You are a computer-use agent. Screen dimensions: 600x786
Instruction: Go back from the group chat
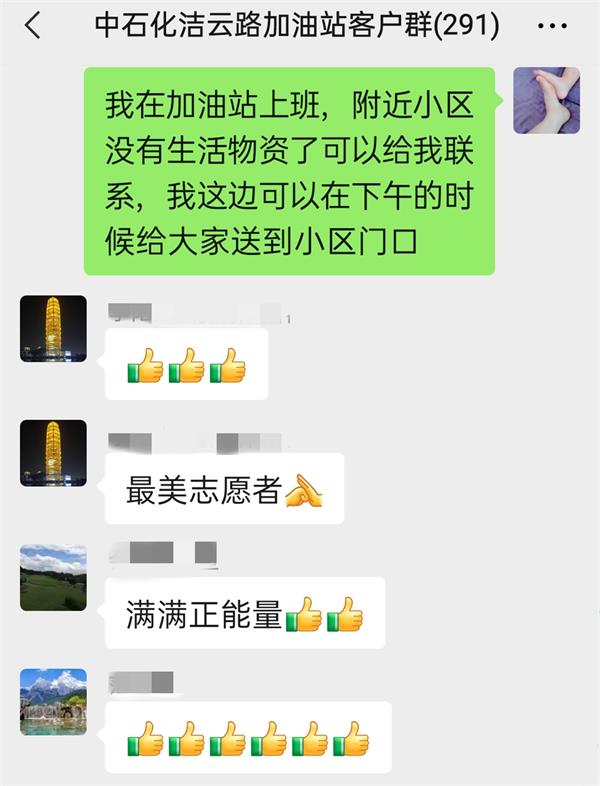32,26
